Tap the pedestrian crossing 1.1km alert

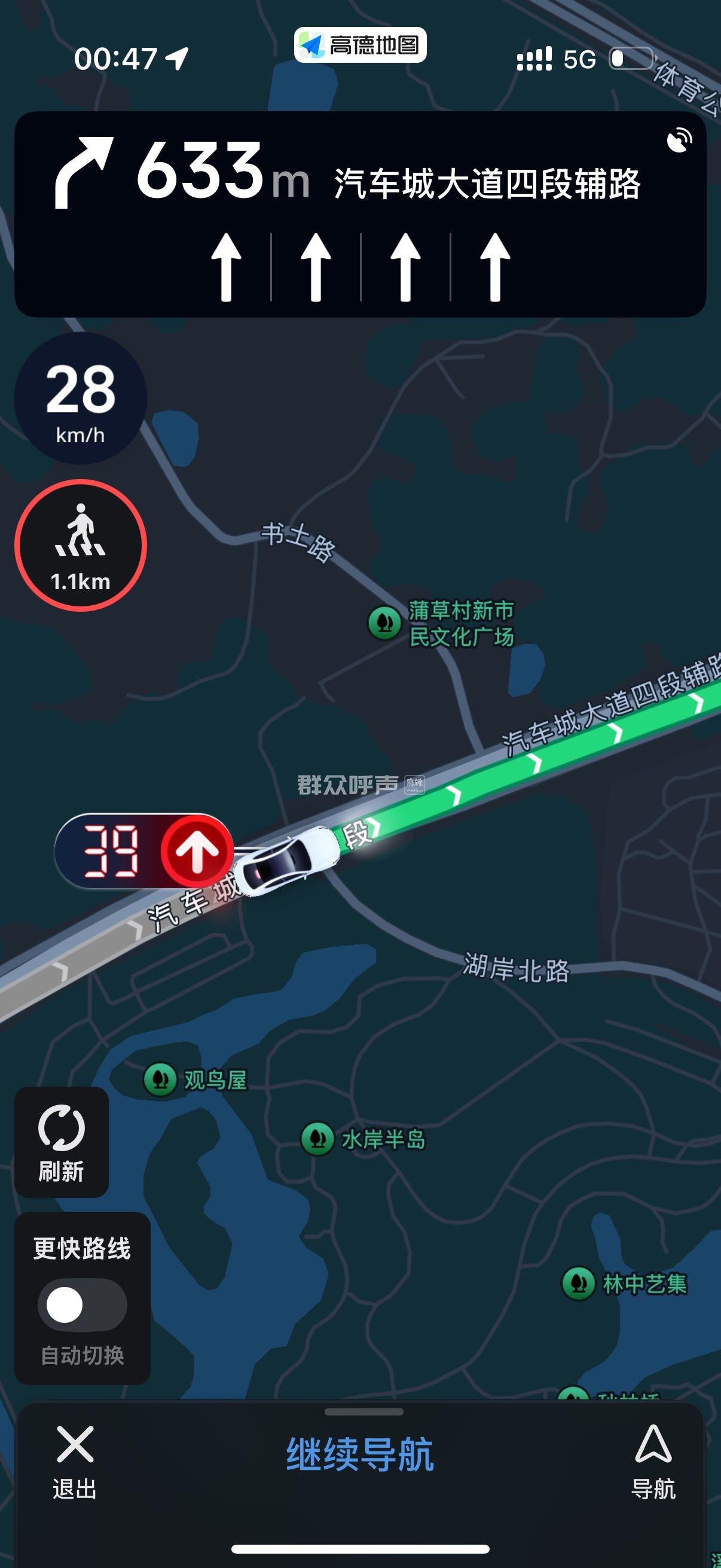coord(80,545)
